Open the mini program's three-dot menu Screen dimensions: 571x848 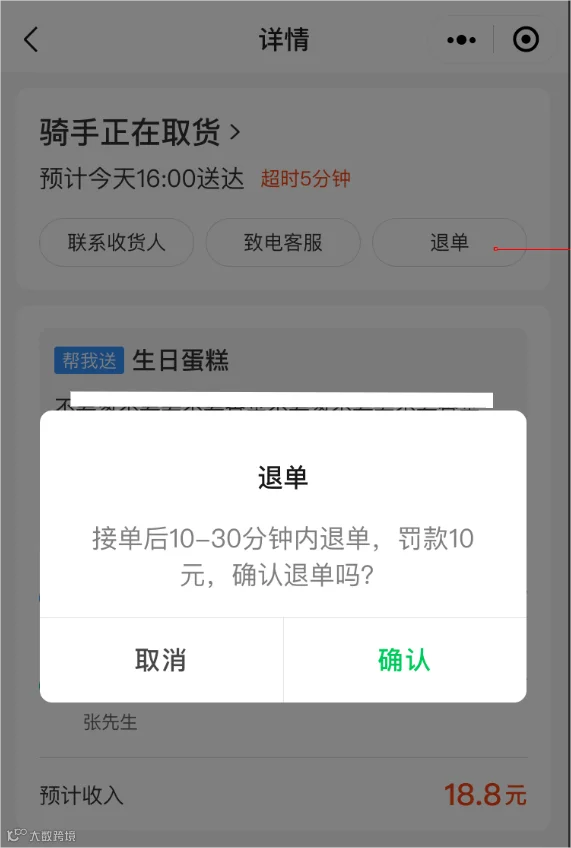(461, 39)
